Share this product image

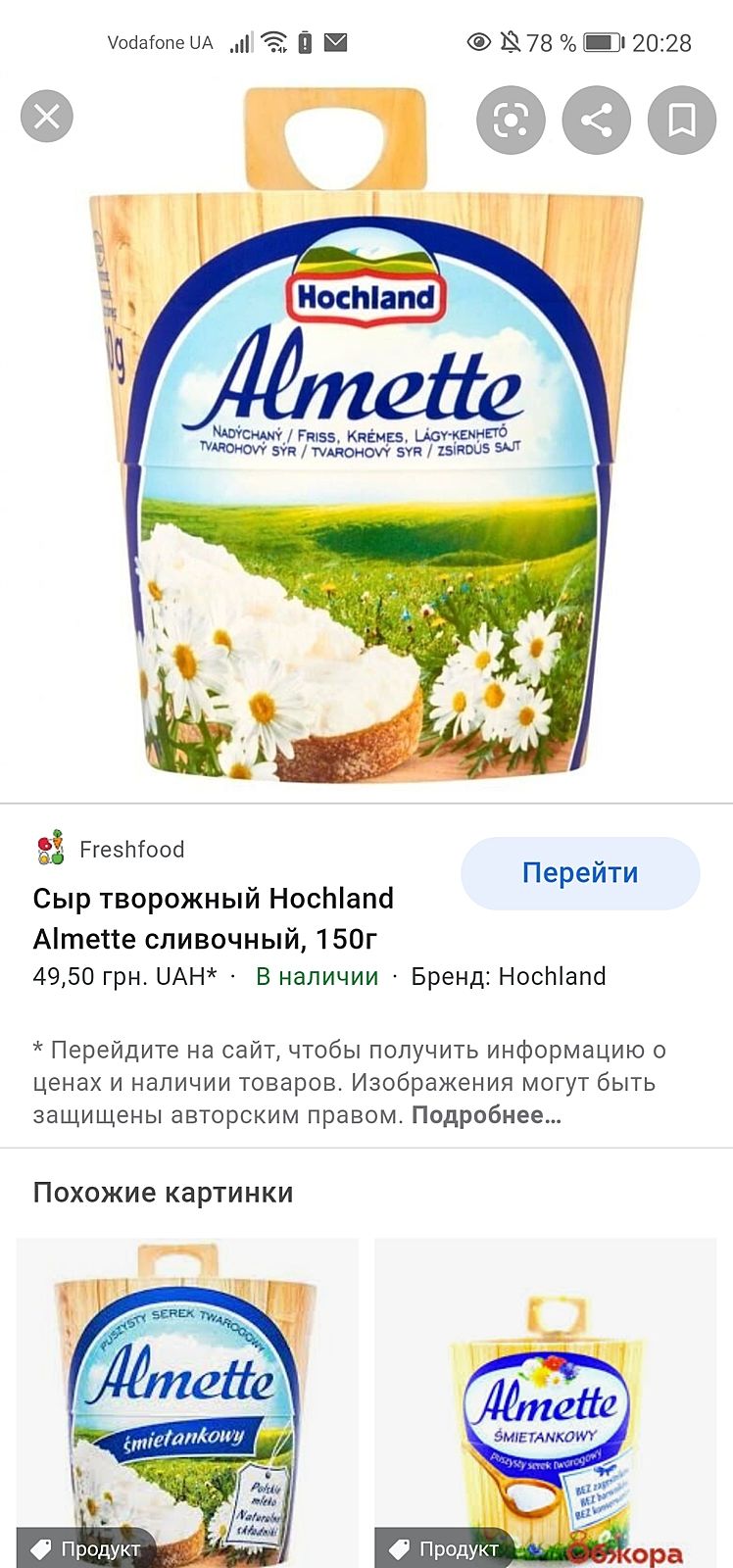596,121
